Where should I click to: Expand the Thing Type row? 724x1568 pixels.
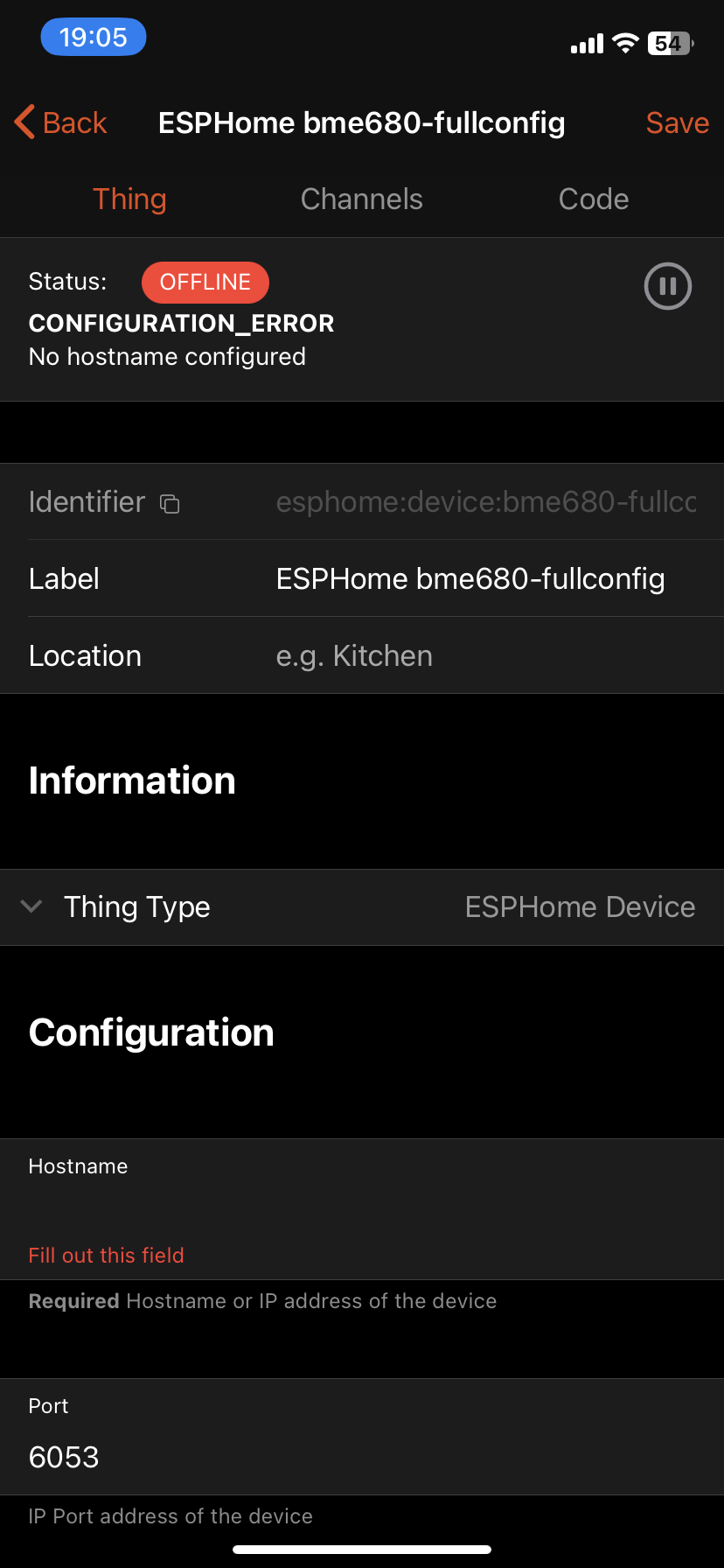click(x=31, y=906)
